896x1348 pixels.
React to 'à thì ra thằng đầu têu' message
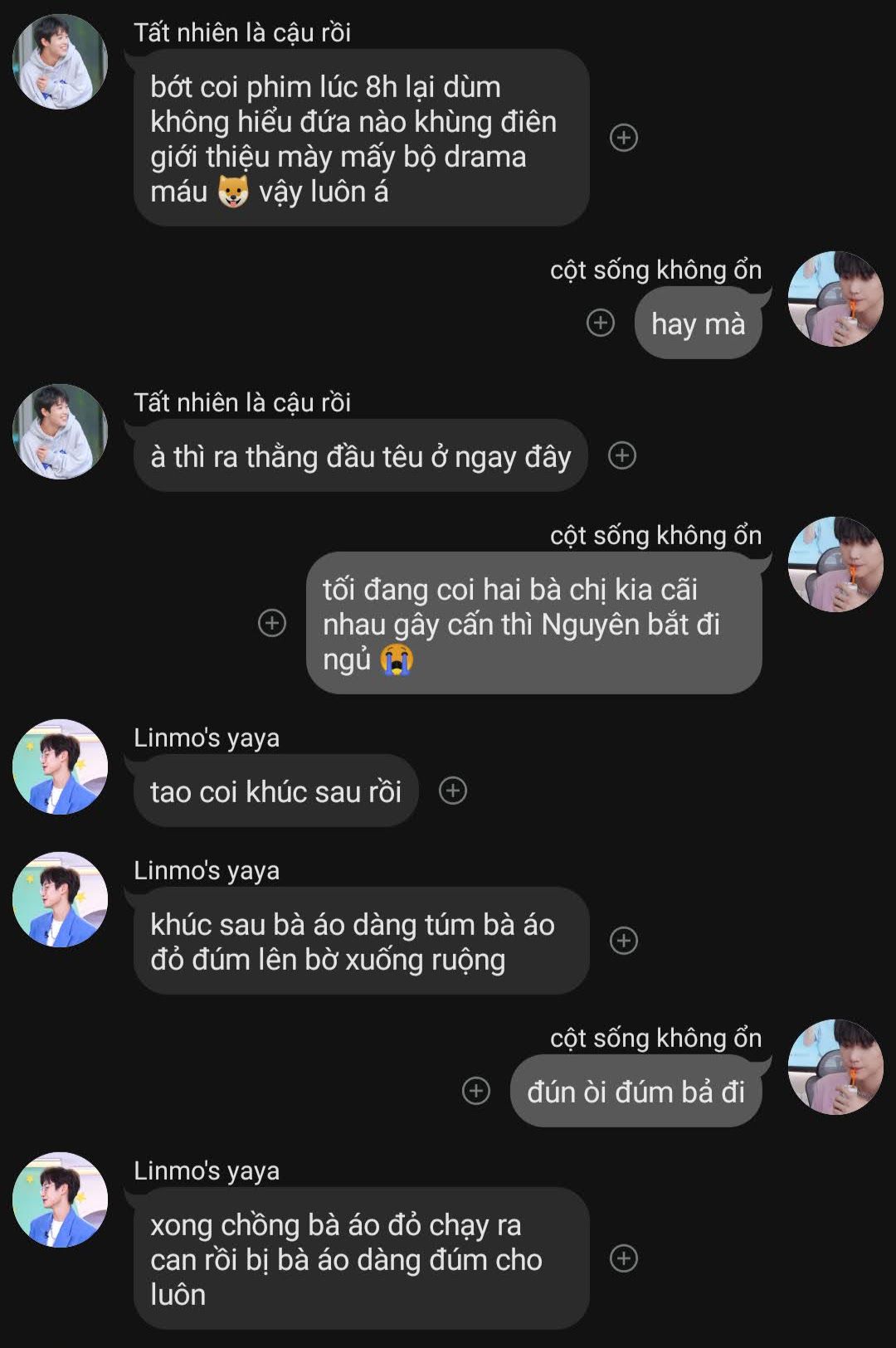coord(622,455)
